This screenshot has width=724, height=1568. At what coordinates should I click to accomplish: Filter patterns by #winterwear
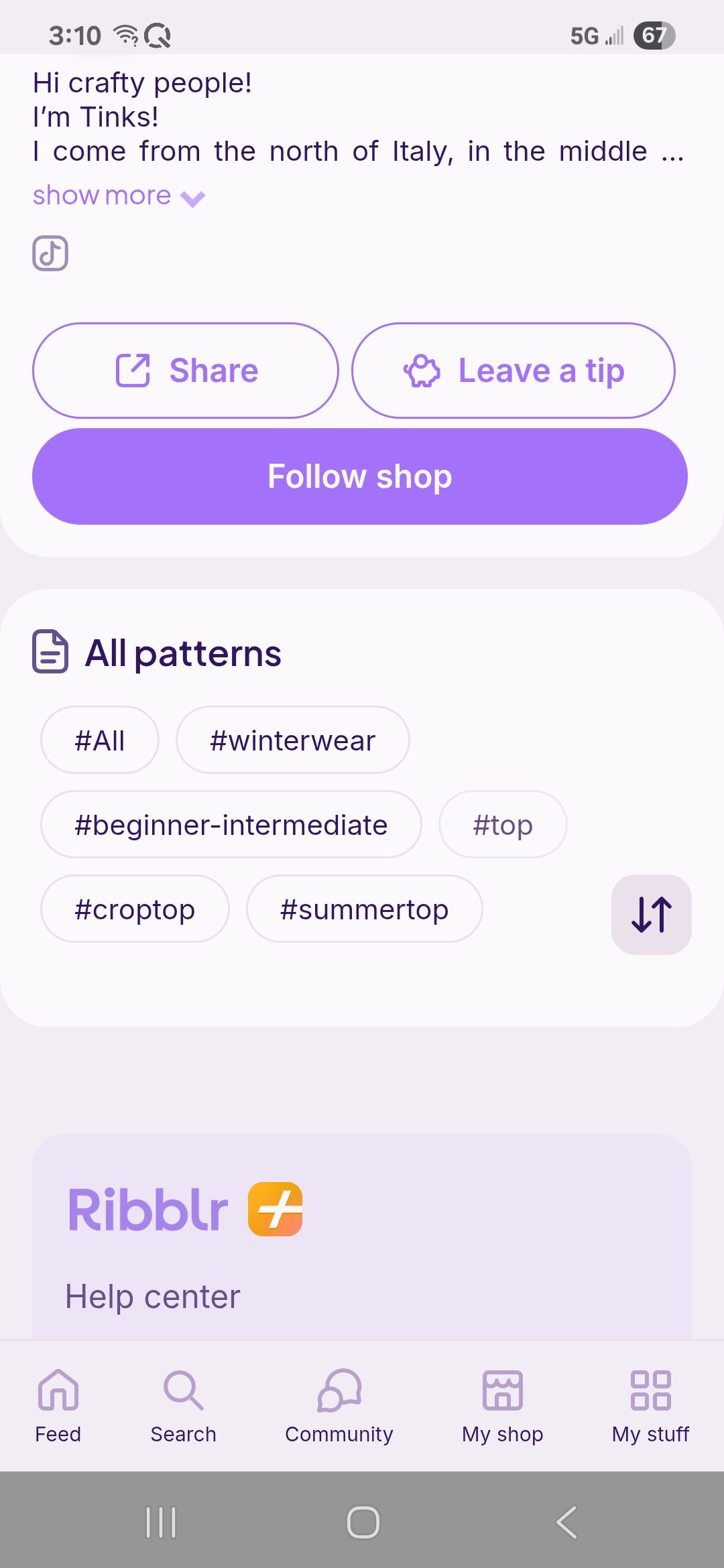tap(293, 740)
